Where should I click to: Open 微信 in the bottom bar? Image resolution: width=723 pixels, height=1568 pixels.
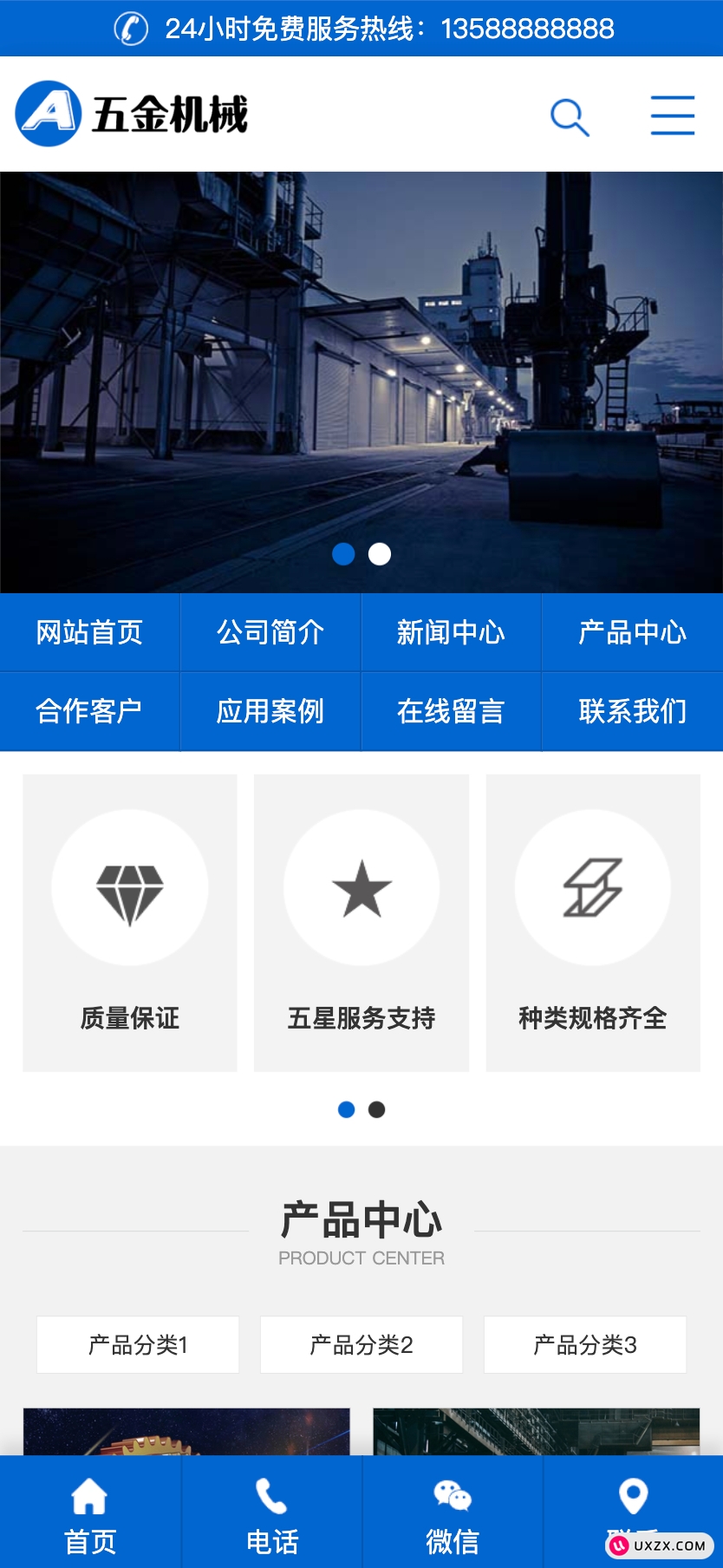452,1513
